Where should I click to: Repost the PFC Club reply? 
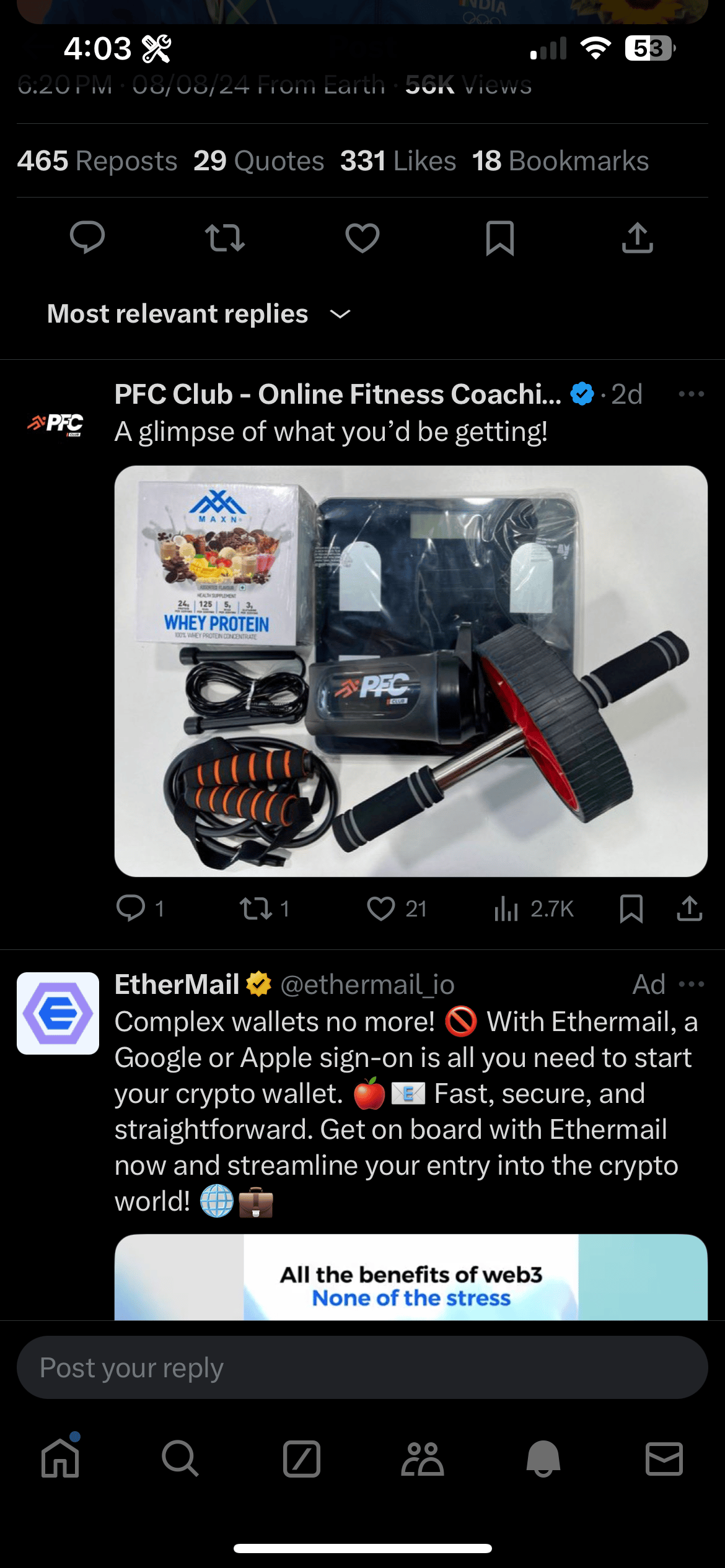click(255, 908)
